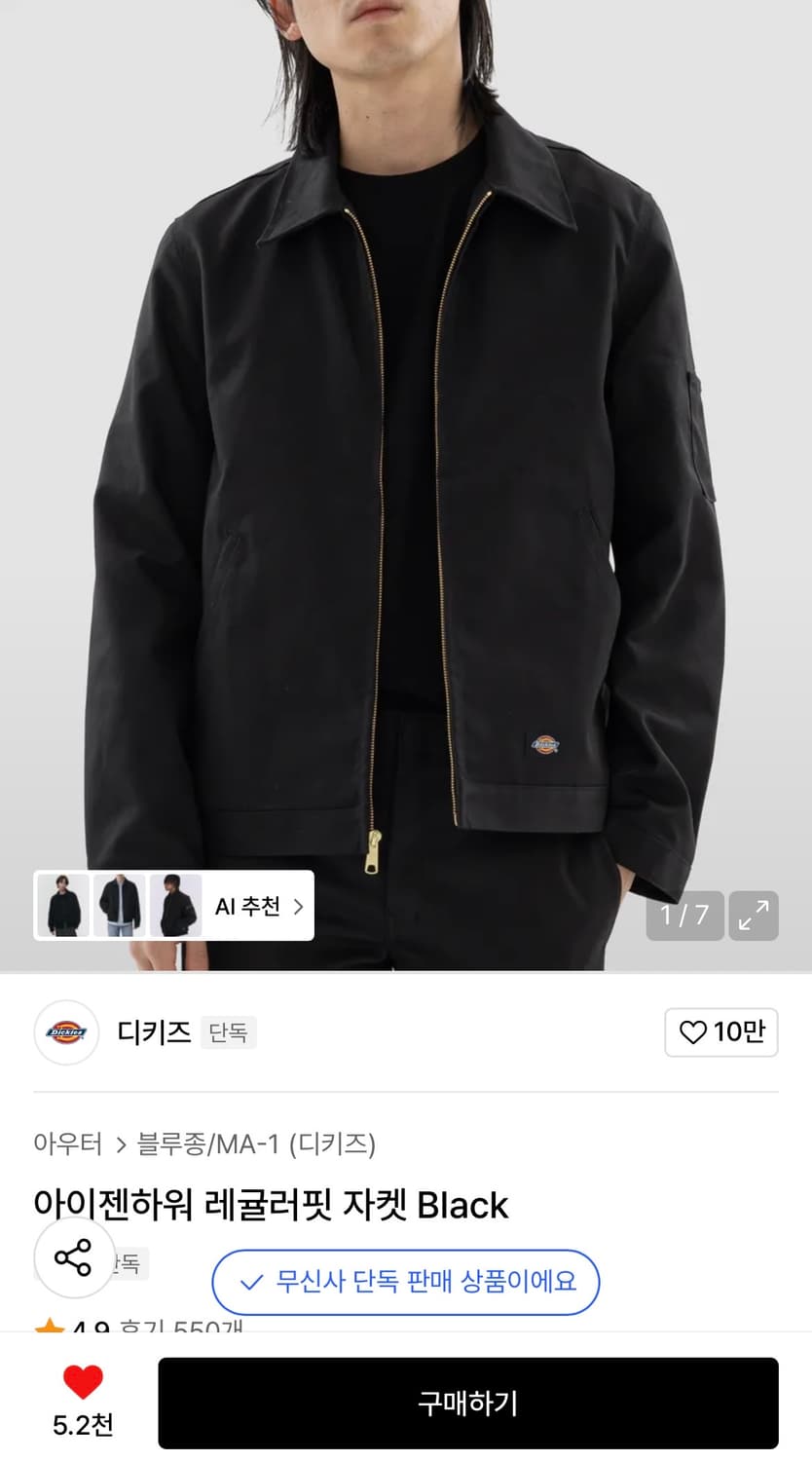812x1461 pixels.
Task: Open second AI 추천 thumbnail
Action: pos(117,906)
